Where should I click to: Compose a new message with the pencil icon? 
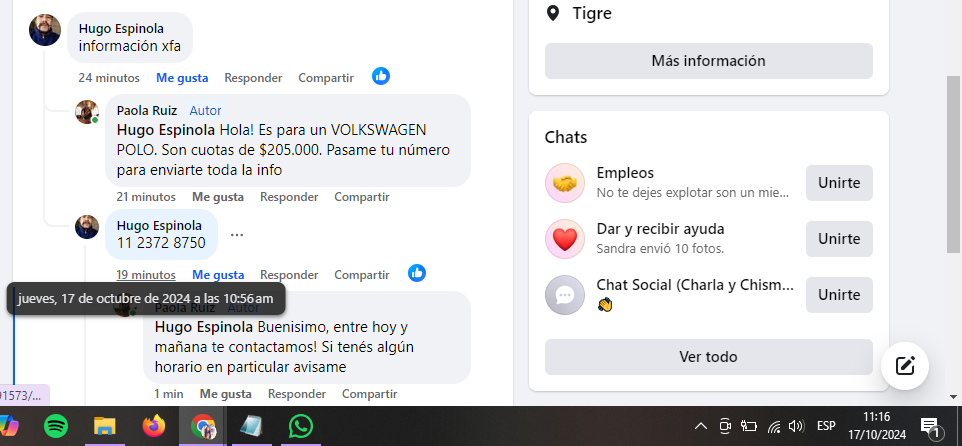tap(905, 365)
